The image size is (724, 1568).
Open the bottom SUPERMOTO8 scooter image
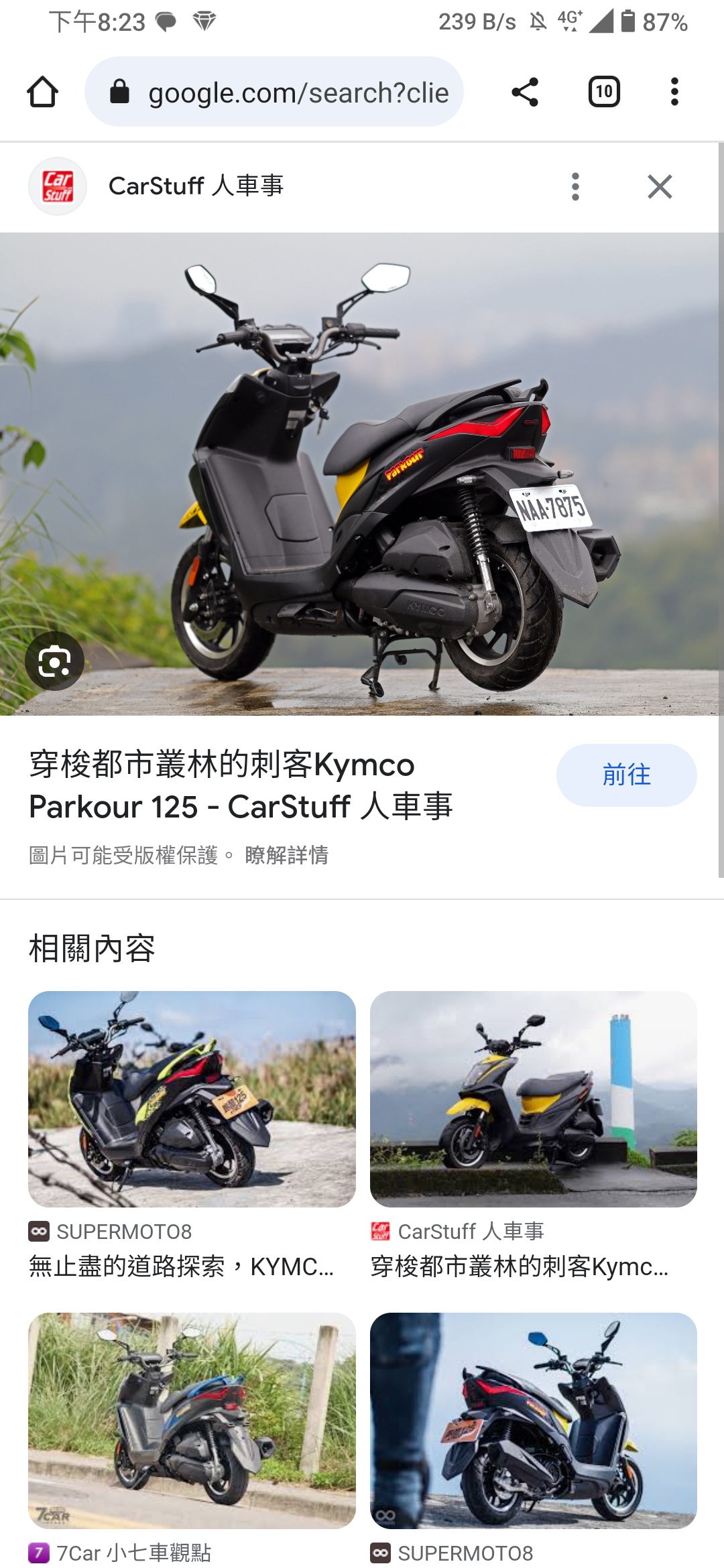coord(533,1421)
